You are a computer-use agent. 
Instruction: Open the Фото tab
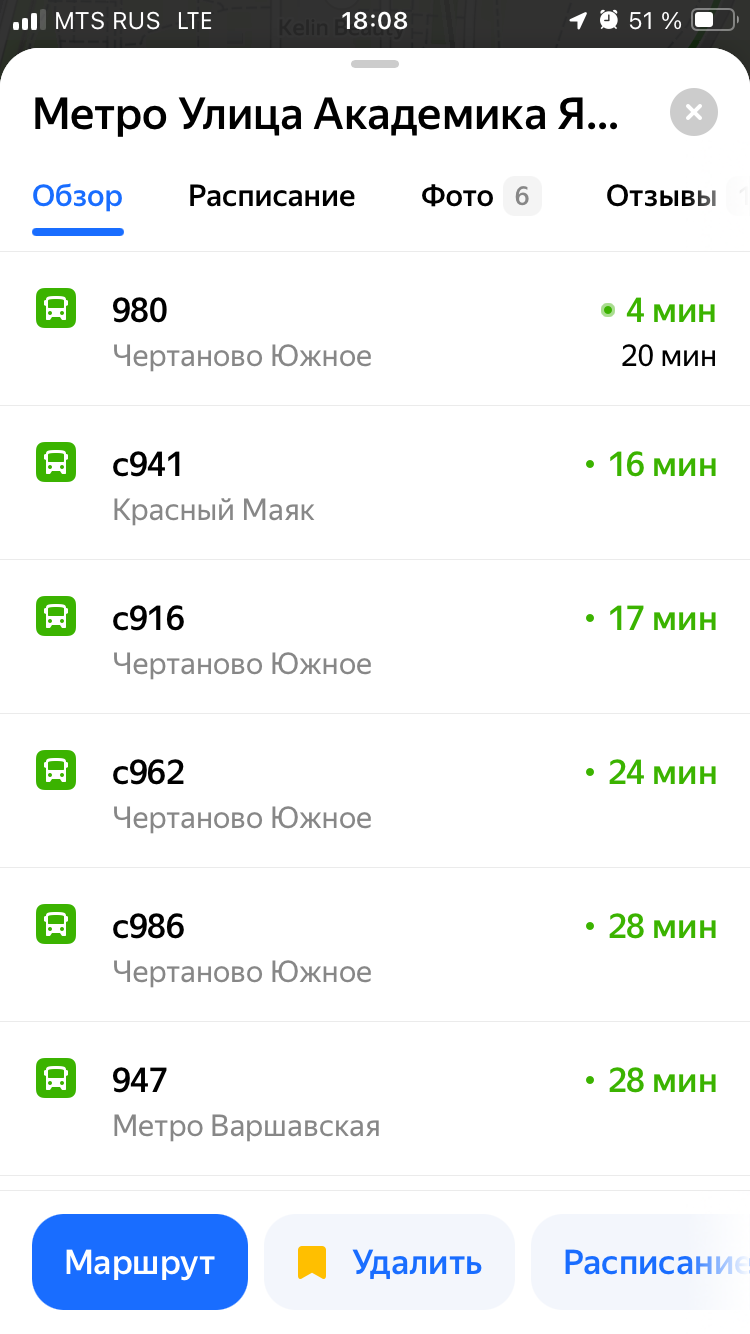480,196
